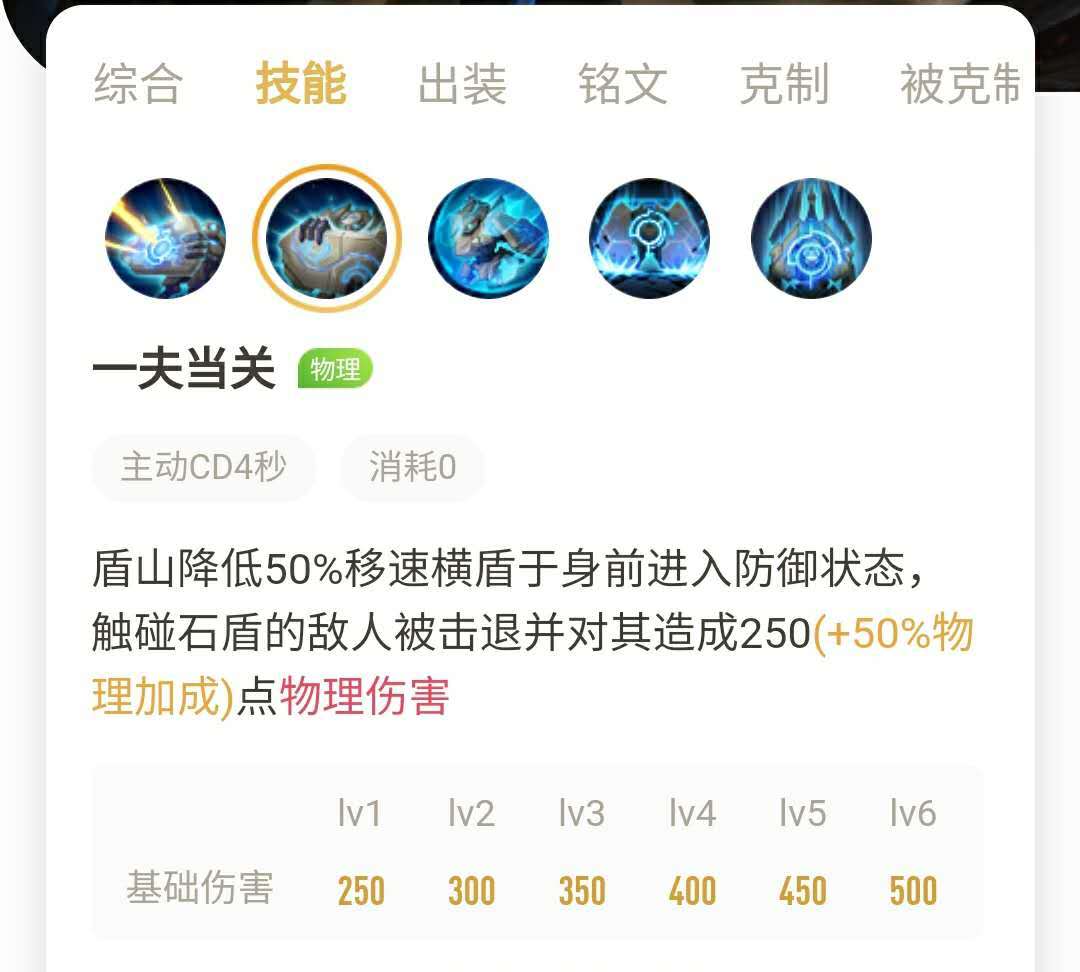Switch to the 被克制 tab
This screenshot has height=972, width=1080.
(960, 84)
